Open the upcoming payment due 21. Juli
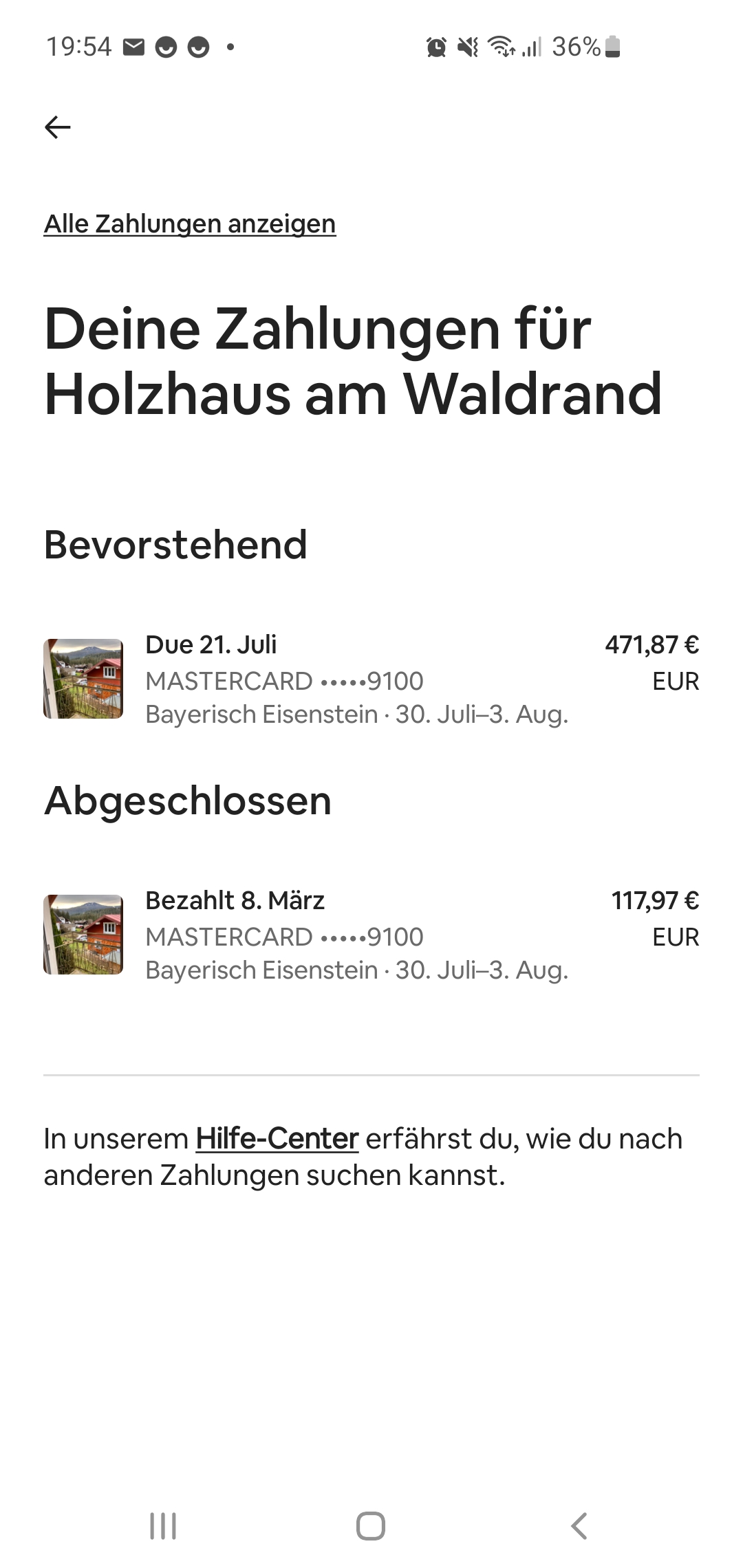This screenshot has width=743, height=1568. (x=370, y=679)
